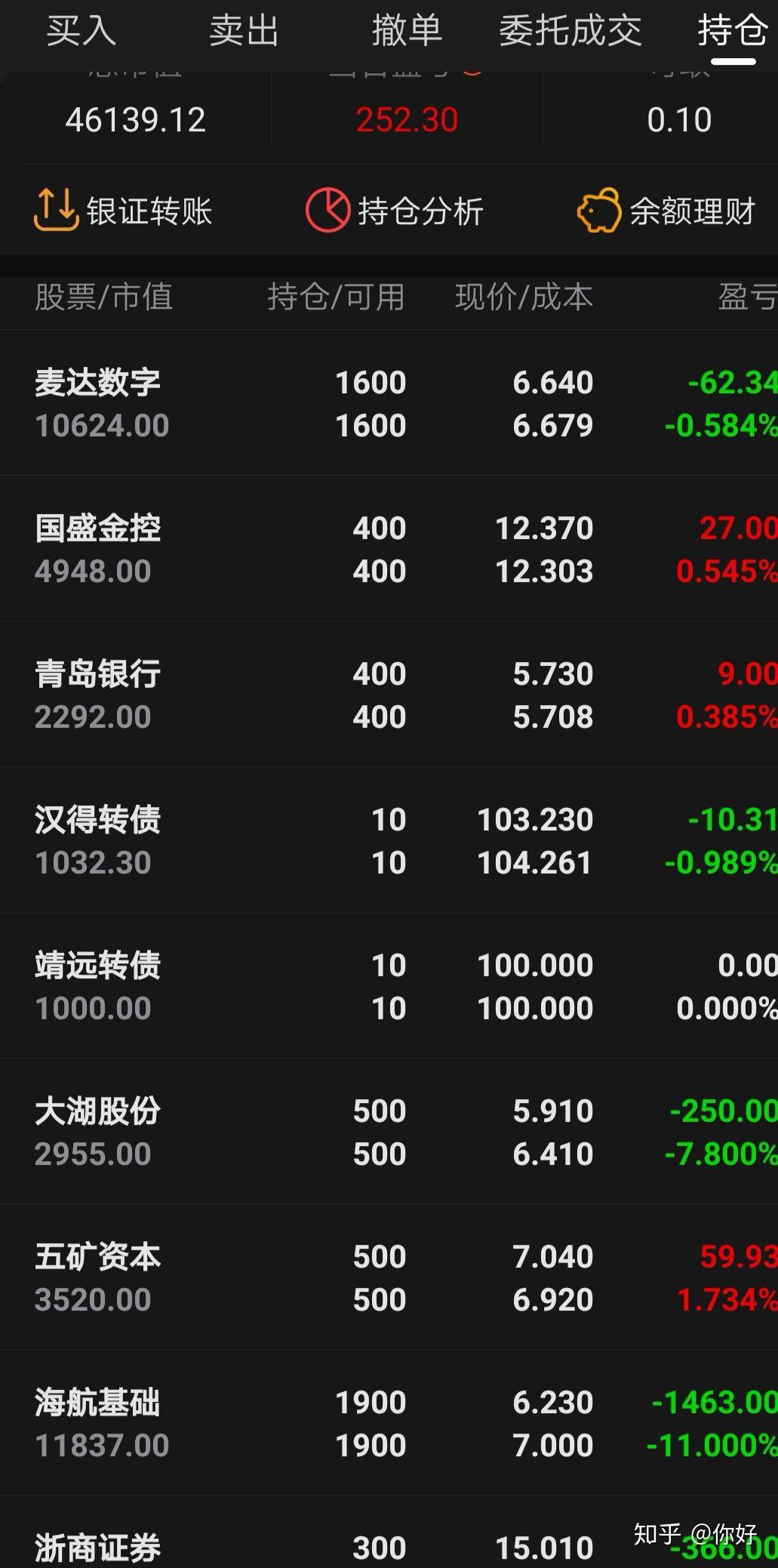Open the 委托成交 tab

(571, 32)
